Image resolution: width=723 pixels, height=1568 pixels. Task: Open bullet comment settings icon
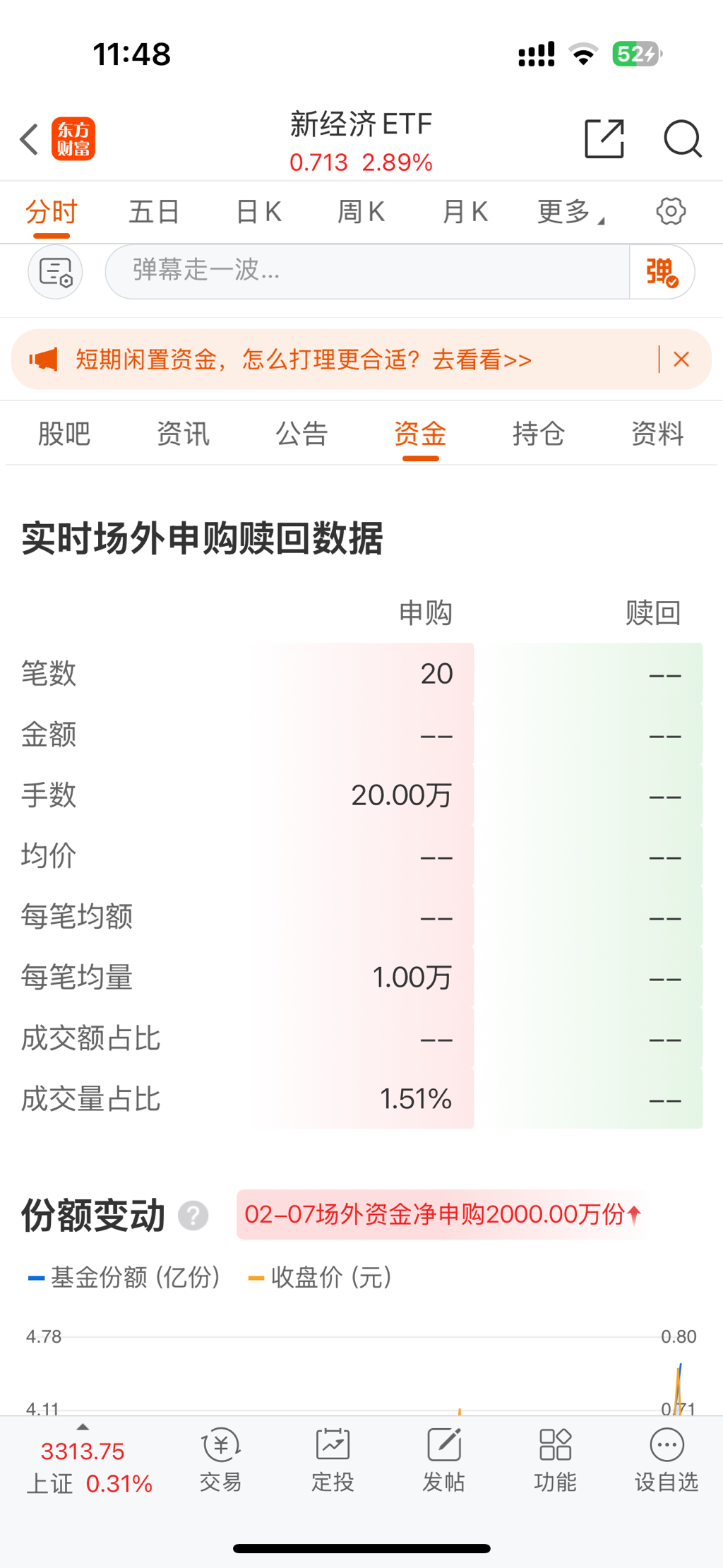coord(55,272)
